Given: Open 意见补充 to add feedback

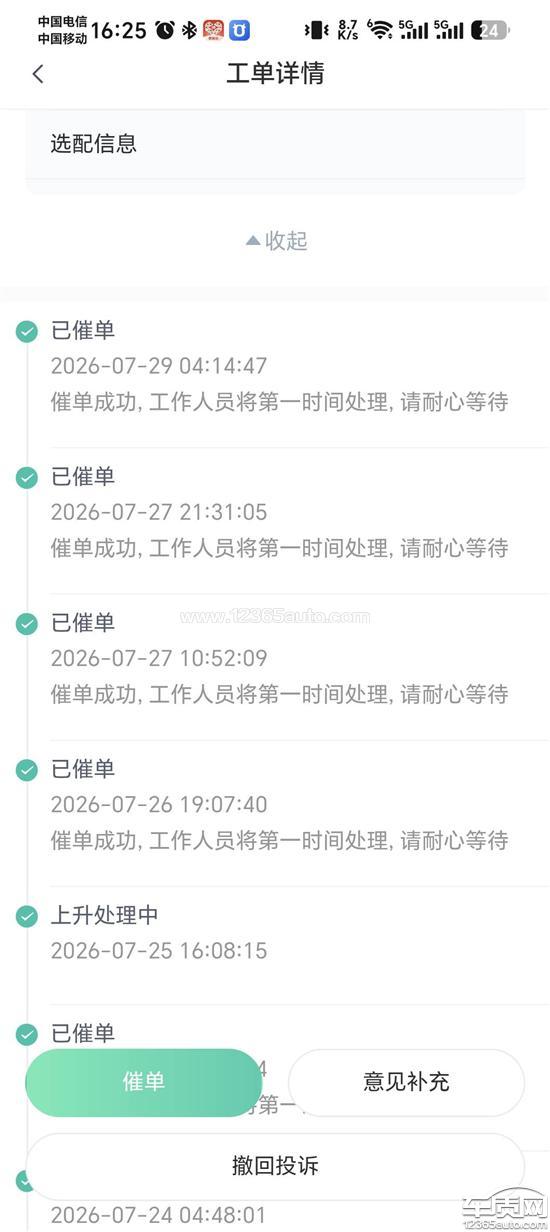Looking at the screenshot, I should point(406,1082).
